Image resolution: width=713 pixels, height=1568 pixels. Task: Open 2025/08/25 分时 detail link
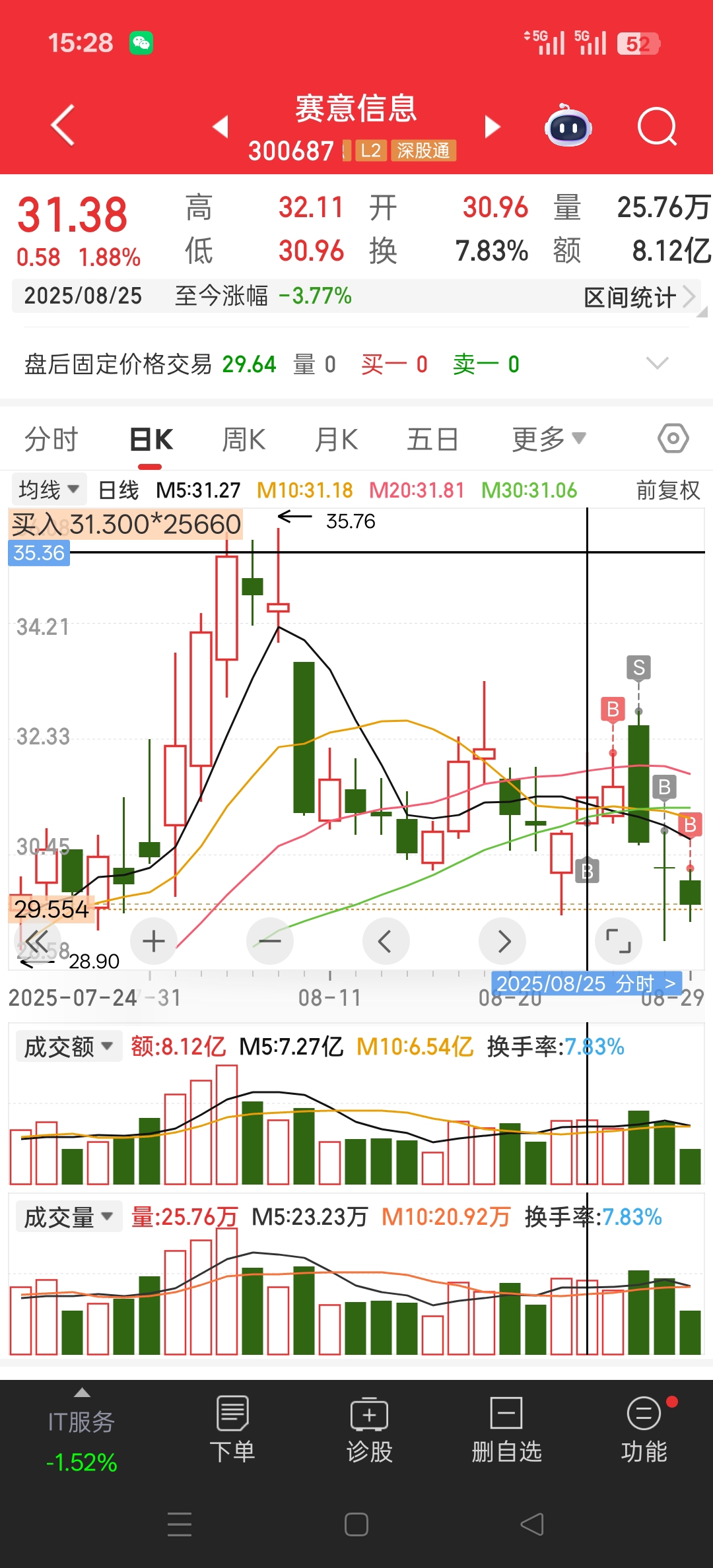click(x=587, y=983)
